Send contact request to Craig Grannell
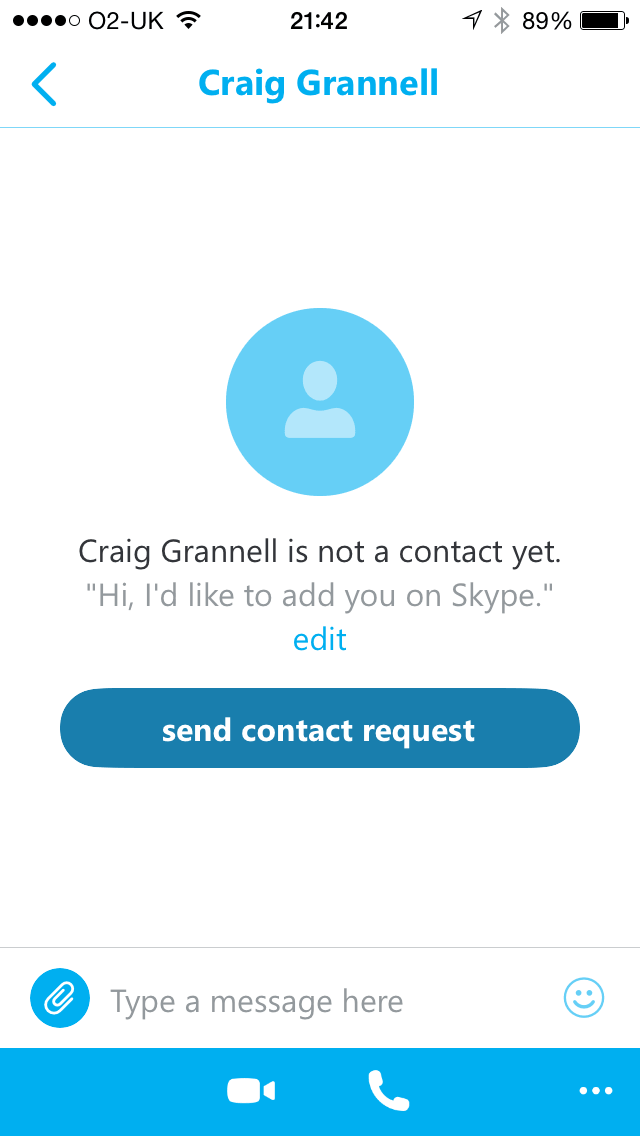 320,727
